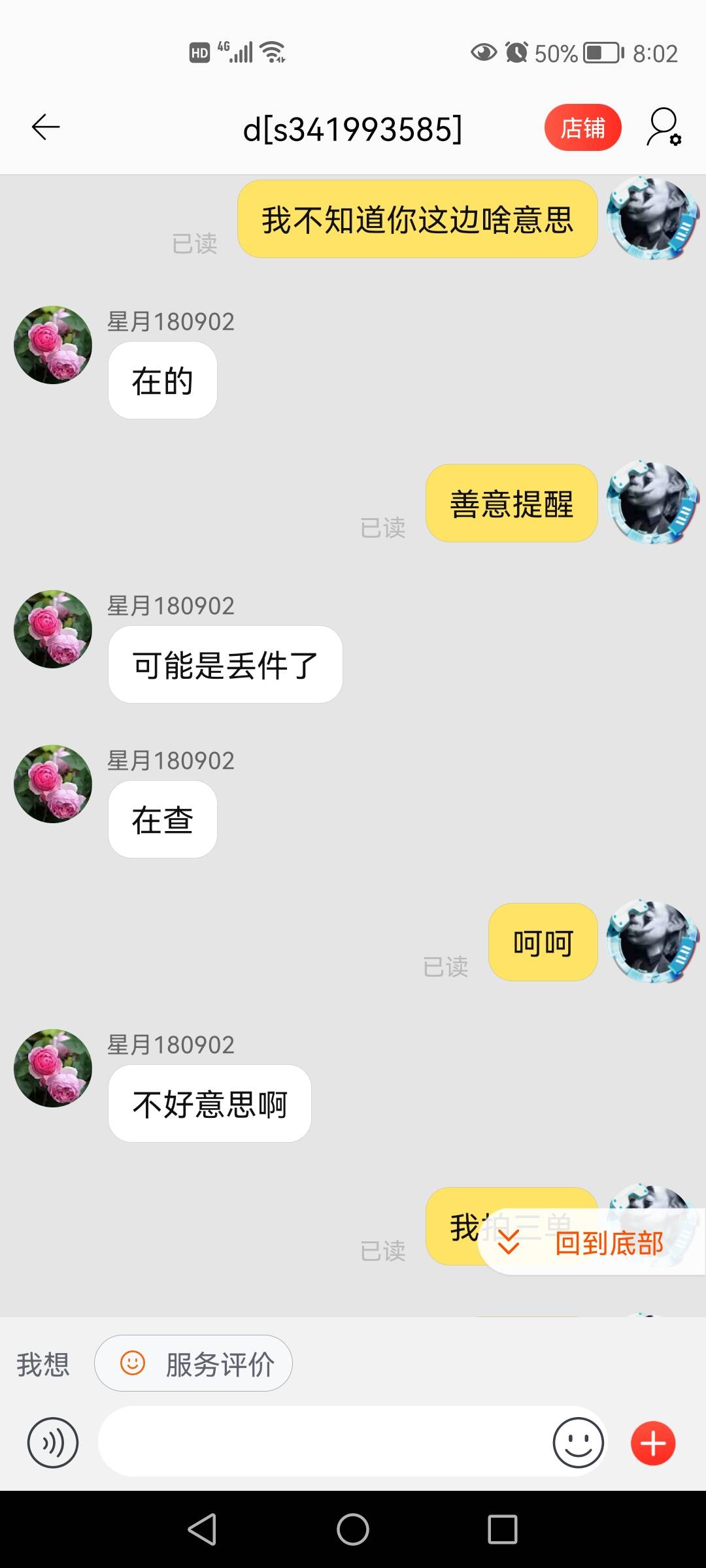Open the 店铺 shop page
706x1568 pixels.
click(582, 127)
